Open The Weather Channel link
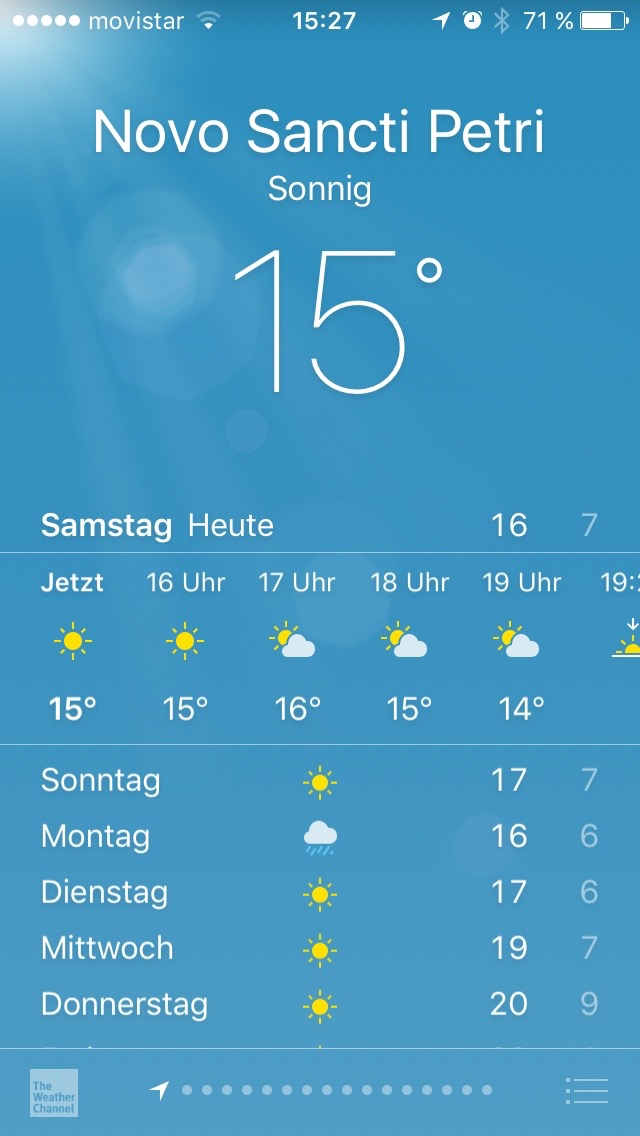 click(53, 1092)
